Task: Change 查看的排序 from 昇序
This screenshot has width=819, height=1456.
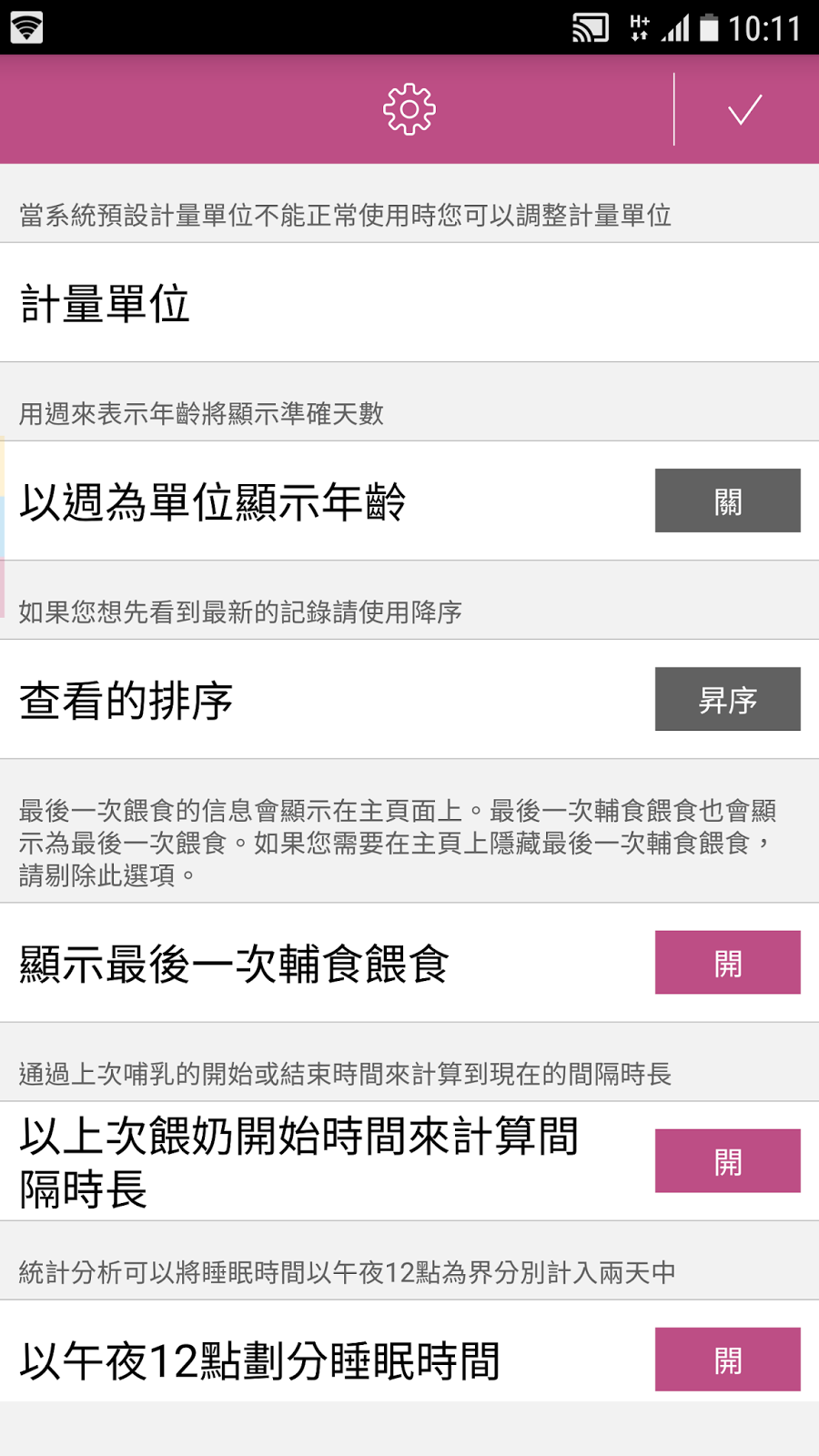Action: pyautogui.click(x=727, y=699)
